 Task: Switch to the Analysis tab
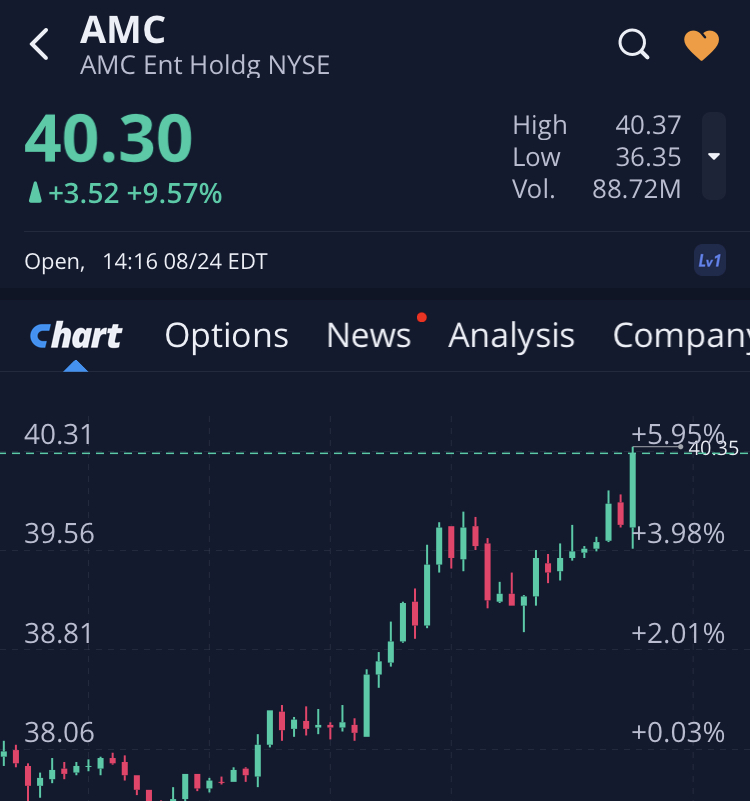pyautogui.click(x=511, y=336)
